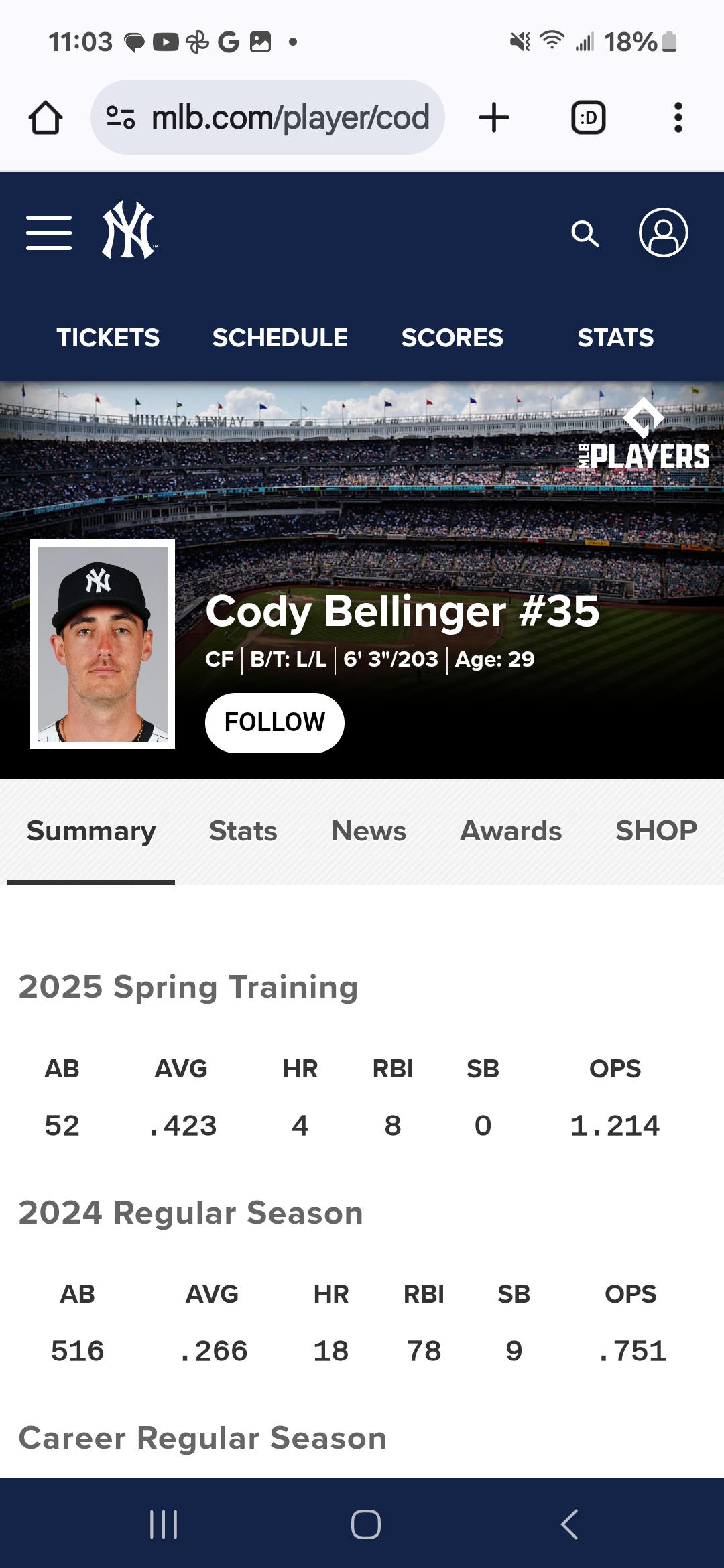
Task: Select the Summary tab
Action: point(91,831)
